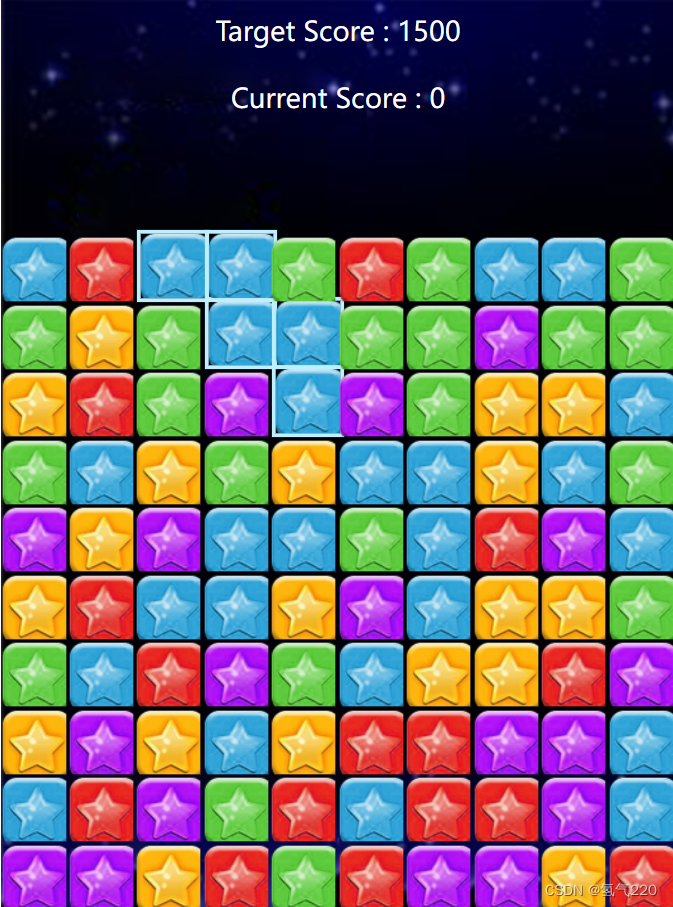This screenshot has height=907, width=673.
Task: Select the only red star in the third row
Action: point(102,404)
